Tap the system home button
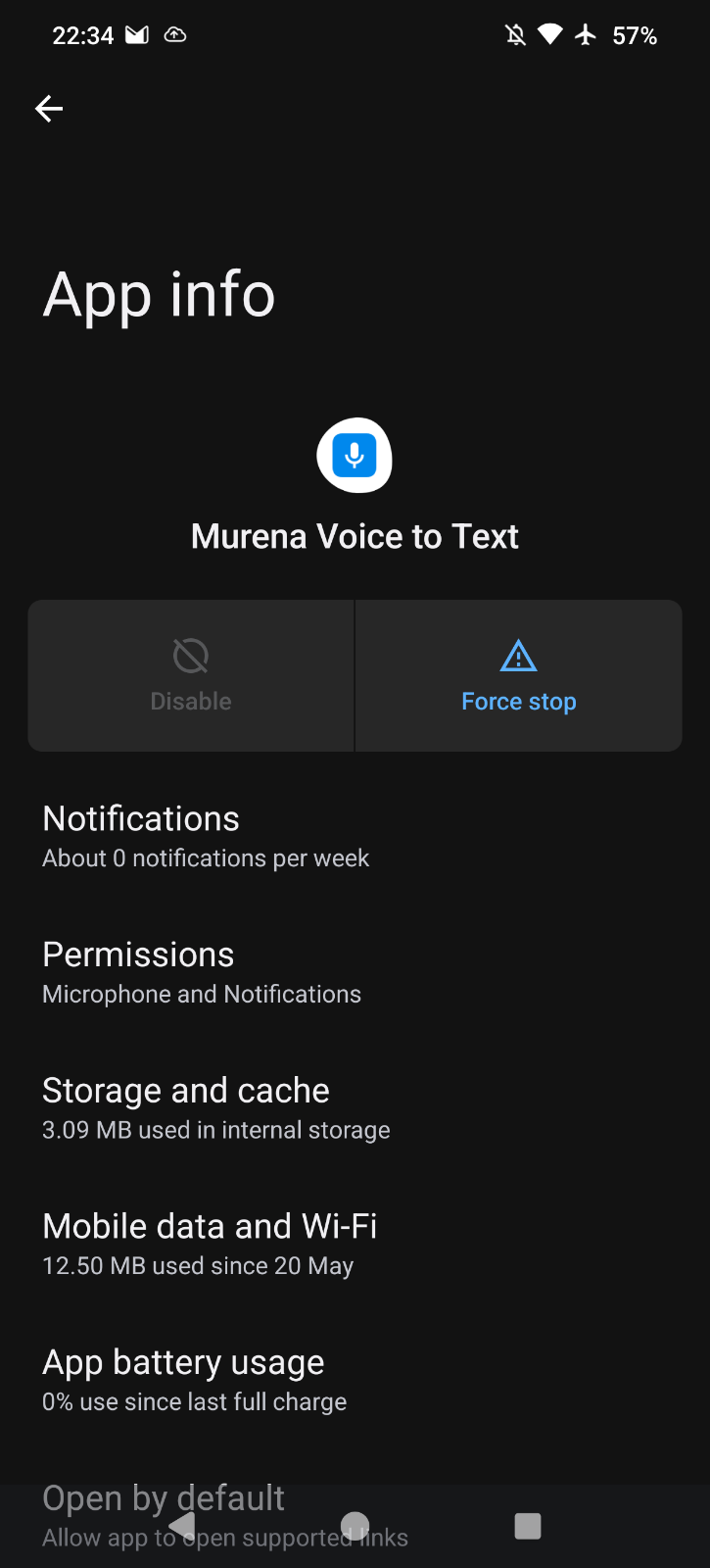This screenshot has height=1568, width=710. point(355,1526)
